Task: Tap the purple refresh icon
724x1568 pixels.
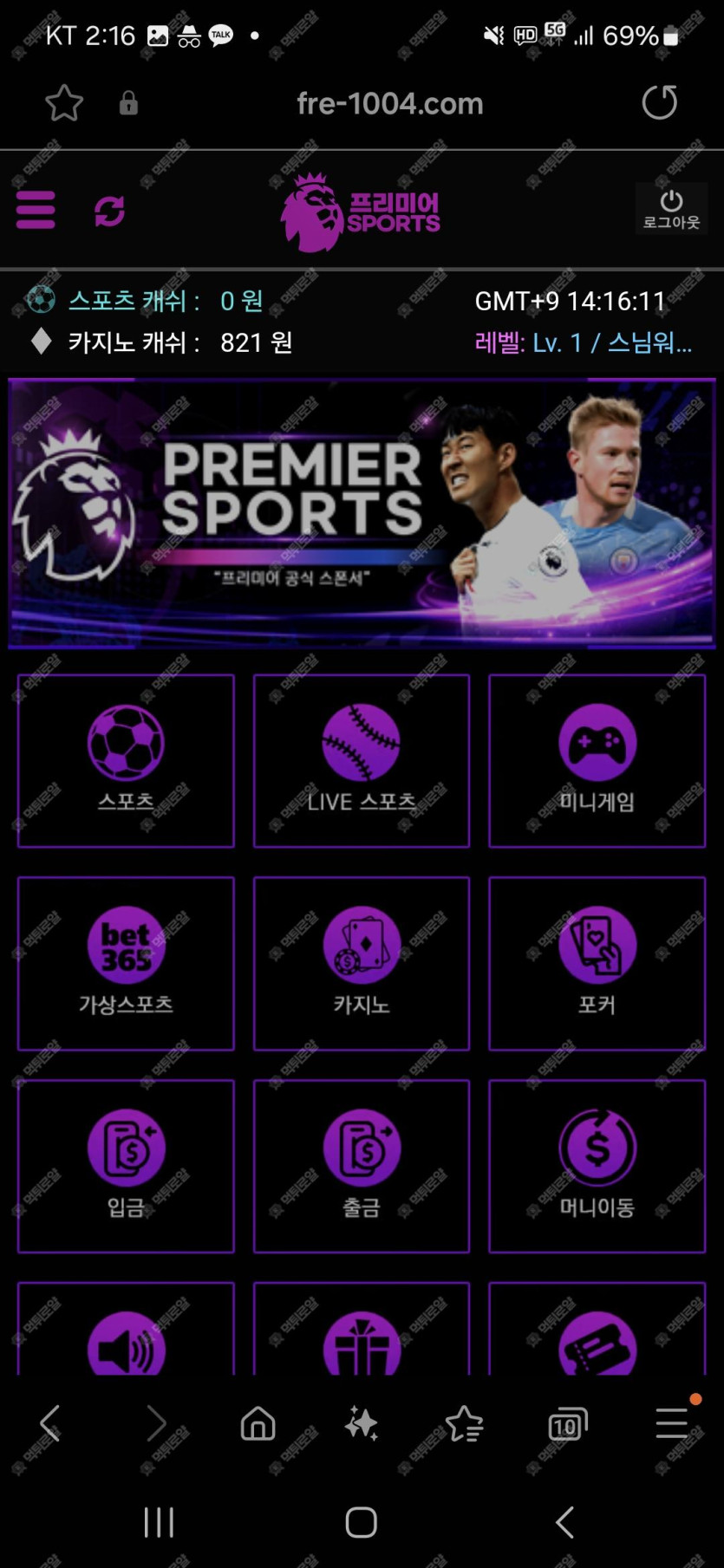Action: click(109, 211)
